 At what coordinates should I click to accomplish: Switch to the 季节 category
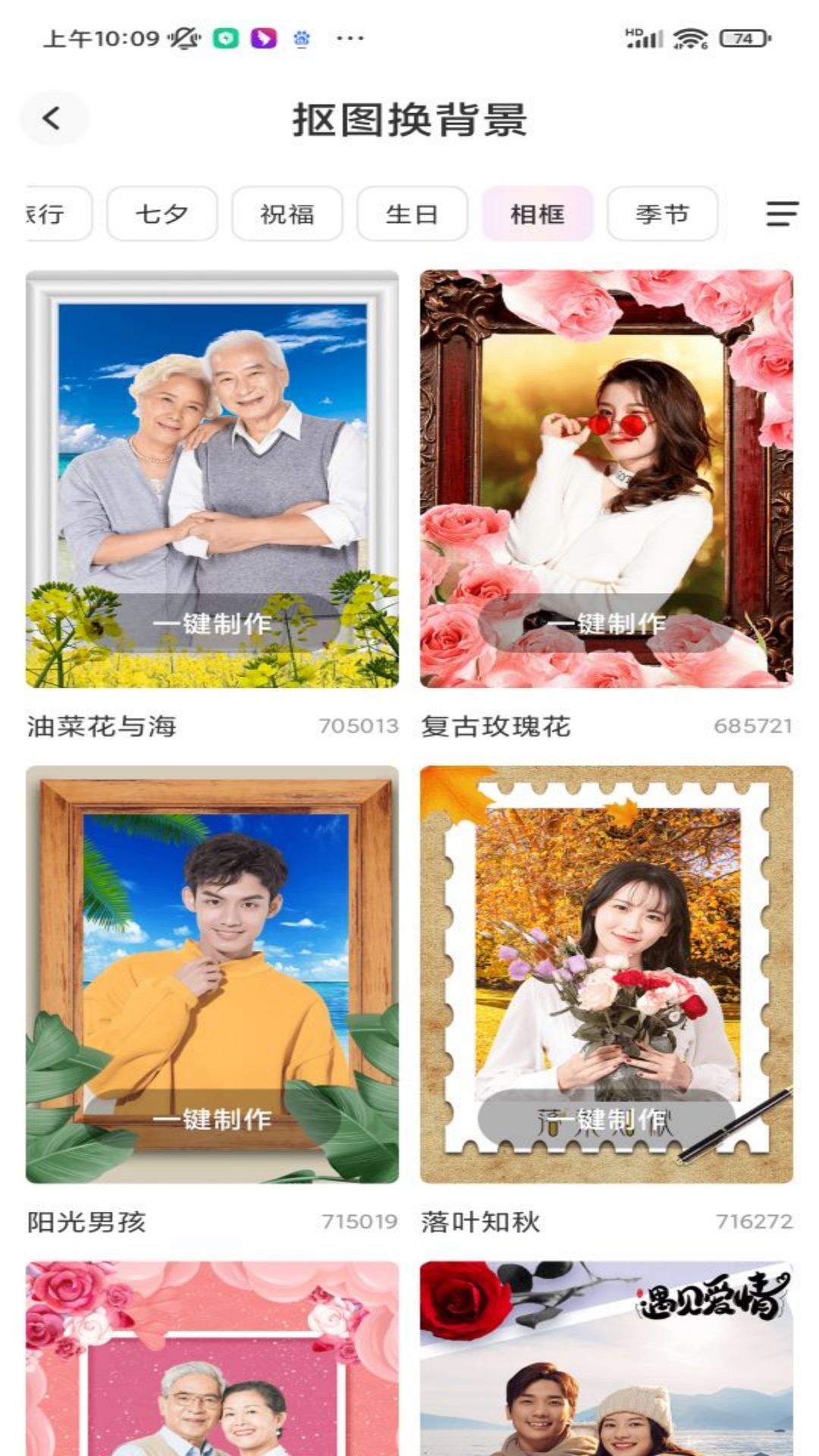tap(662, 214)
